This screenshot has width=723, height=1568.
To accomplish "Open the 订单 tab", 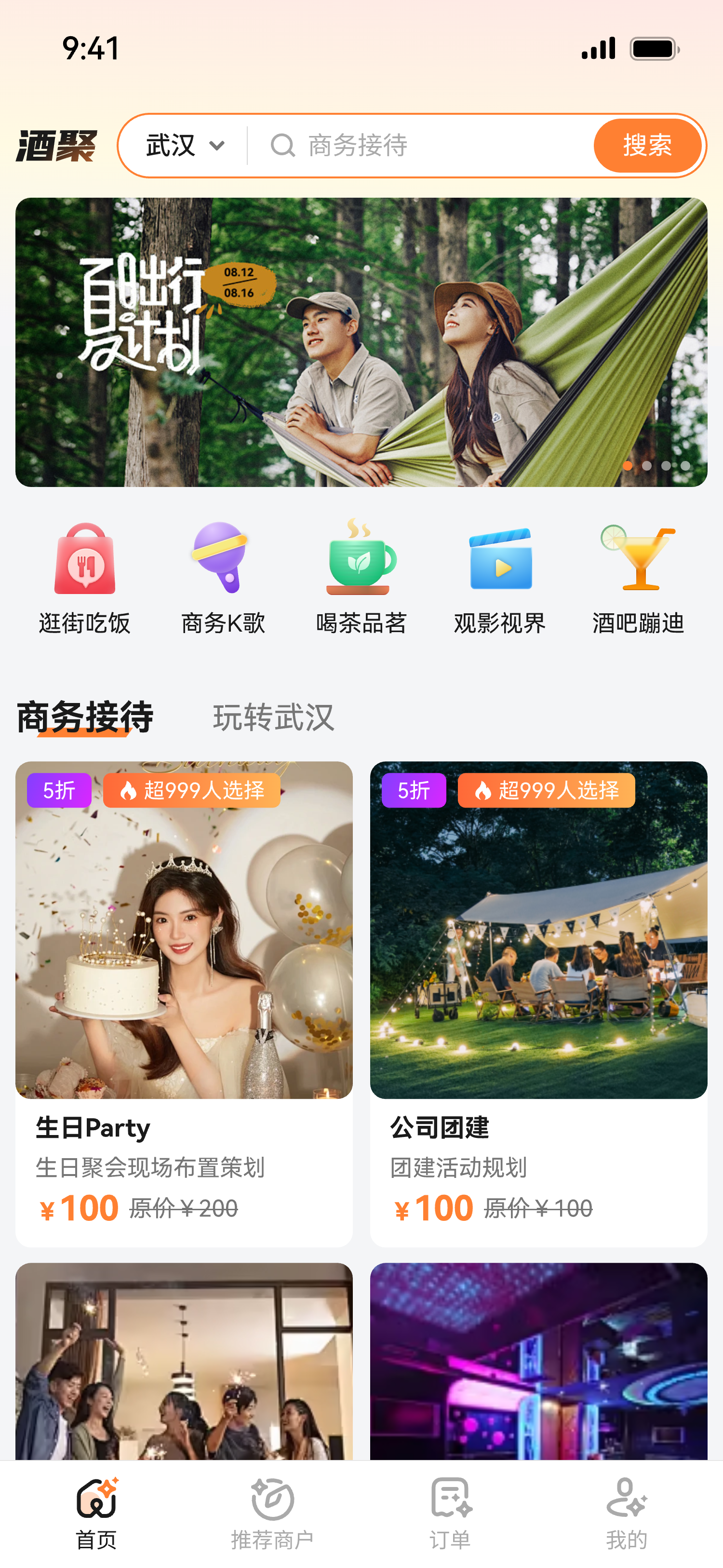I will (x=450, y=1513).
